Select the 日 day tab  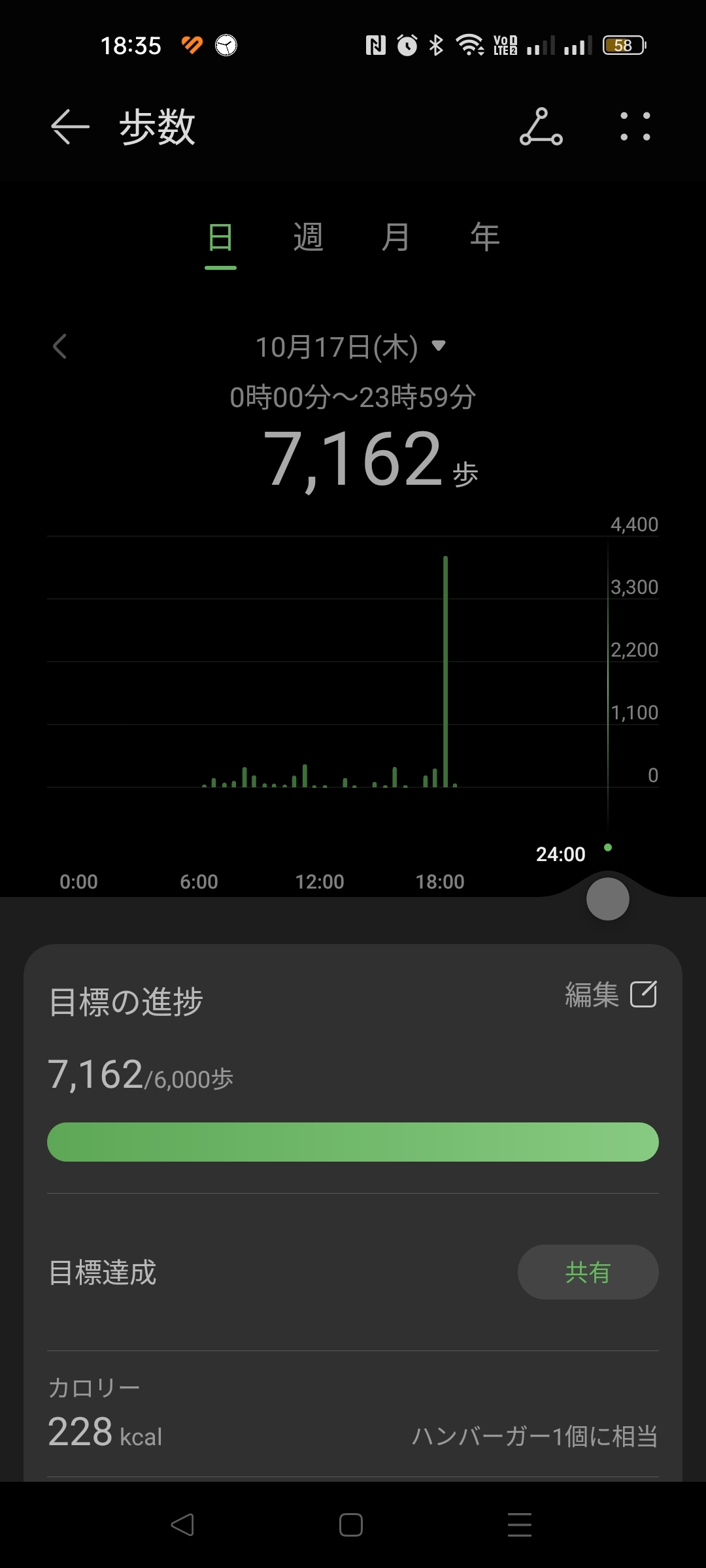pyautogui.click(x=220, y=237)
